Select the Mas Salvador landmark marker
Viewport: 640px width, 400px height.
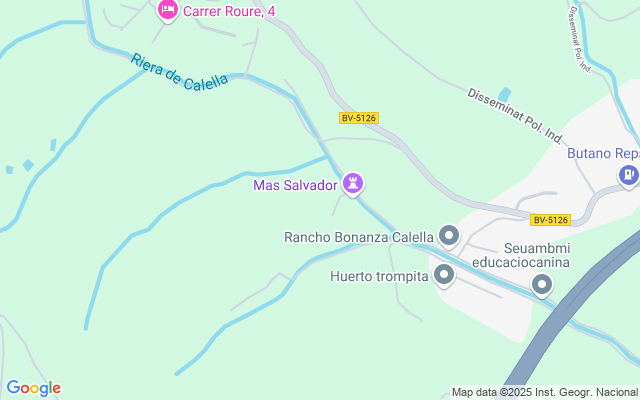pos(353,184)
